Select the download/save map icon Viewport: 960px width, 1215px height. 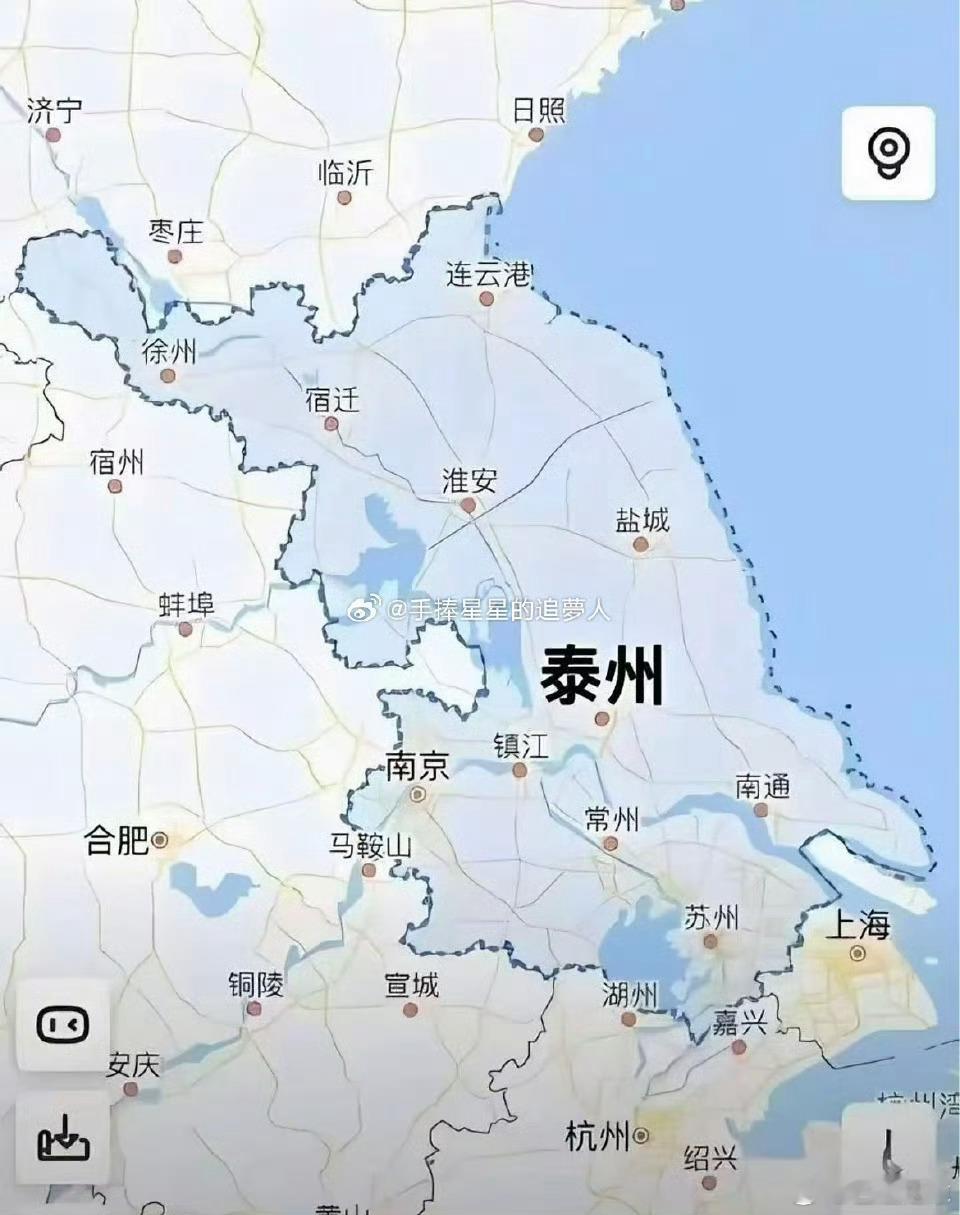pyautogui.click(x=63, y=1142)
